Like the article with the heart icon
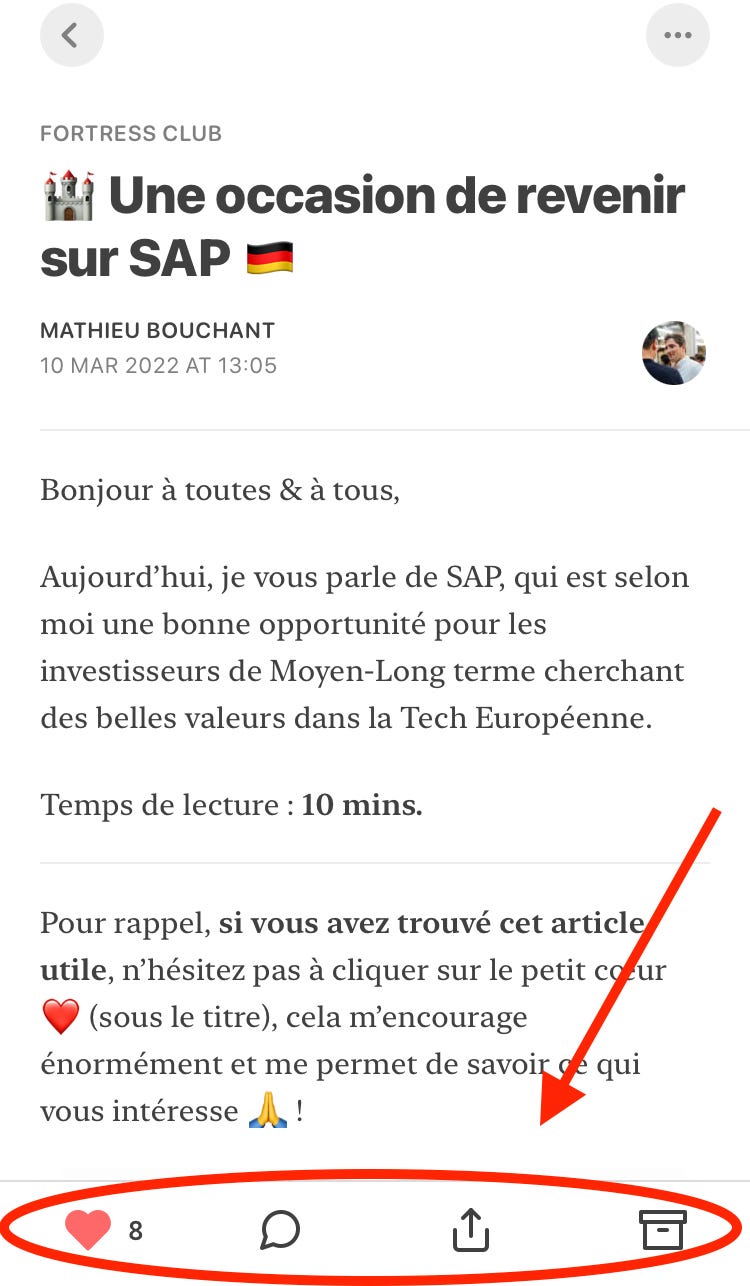Screen dimensions: 750x1286 [88, 1230]
